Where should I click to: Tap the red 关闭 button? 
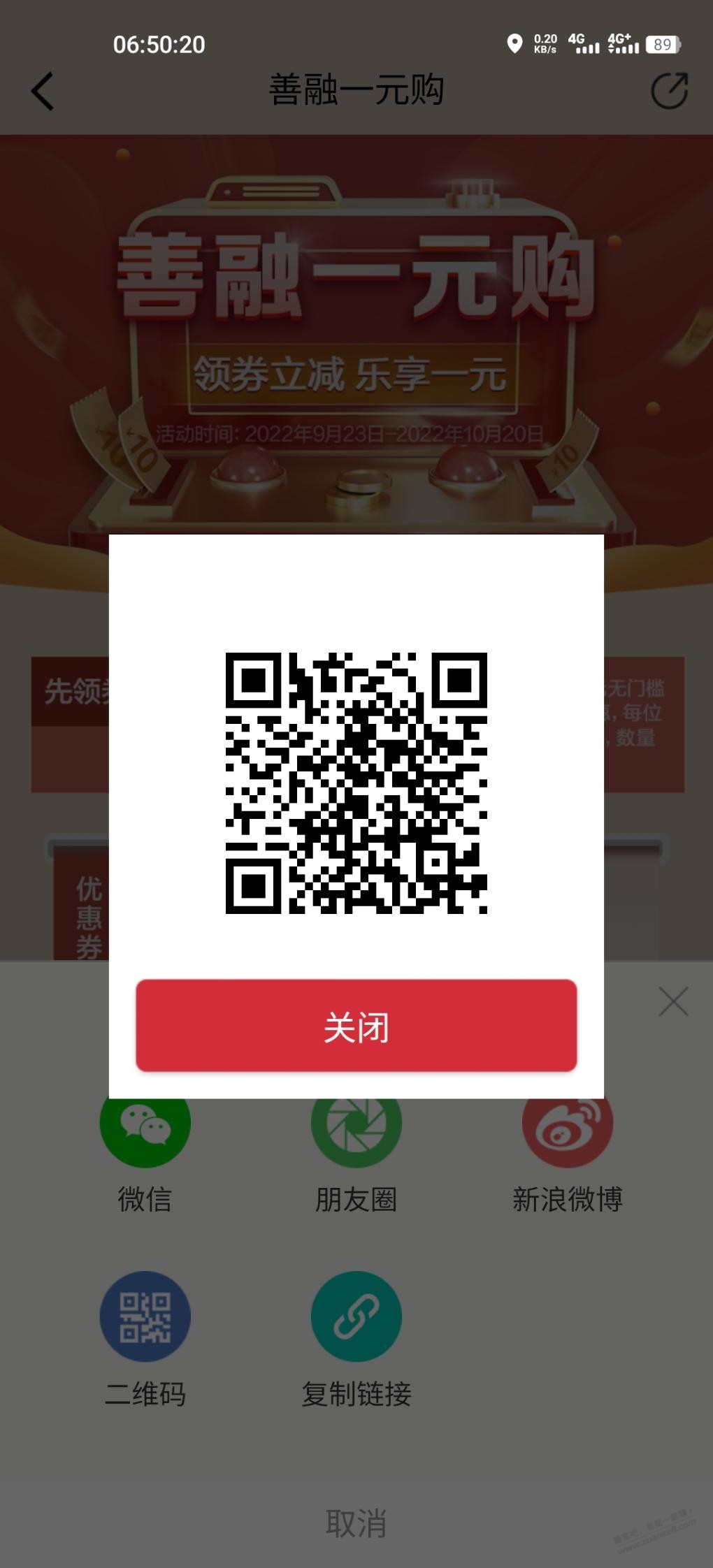pos(356,1025)
